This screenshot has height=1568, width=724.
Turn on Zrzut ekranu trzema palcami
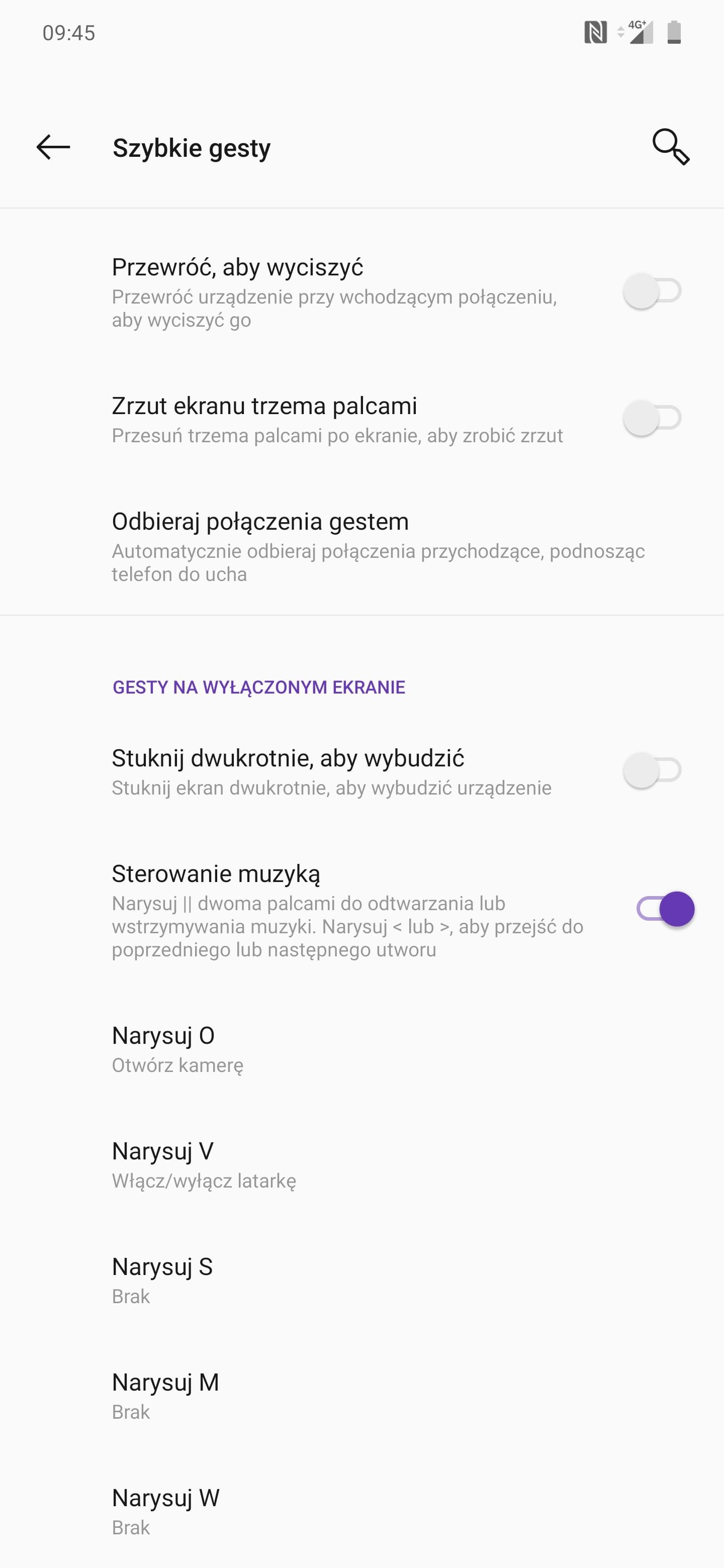pos(652,418)
